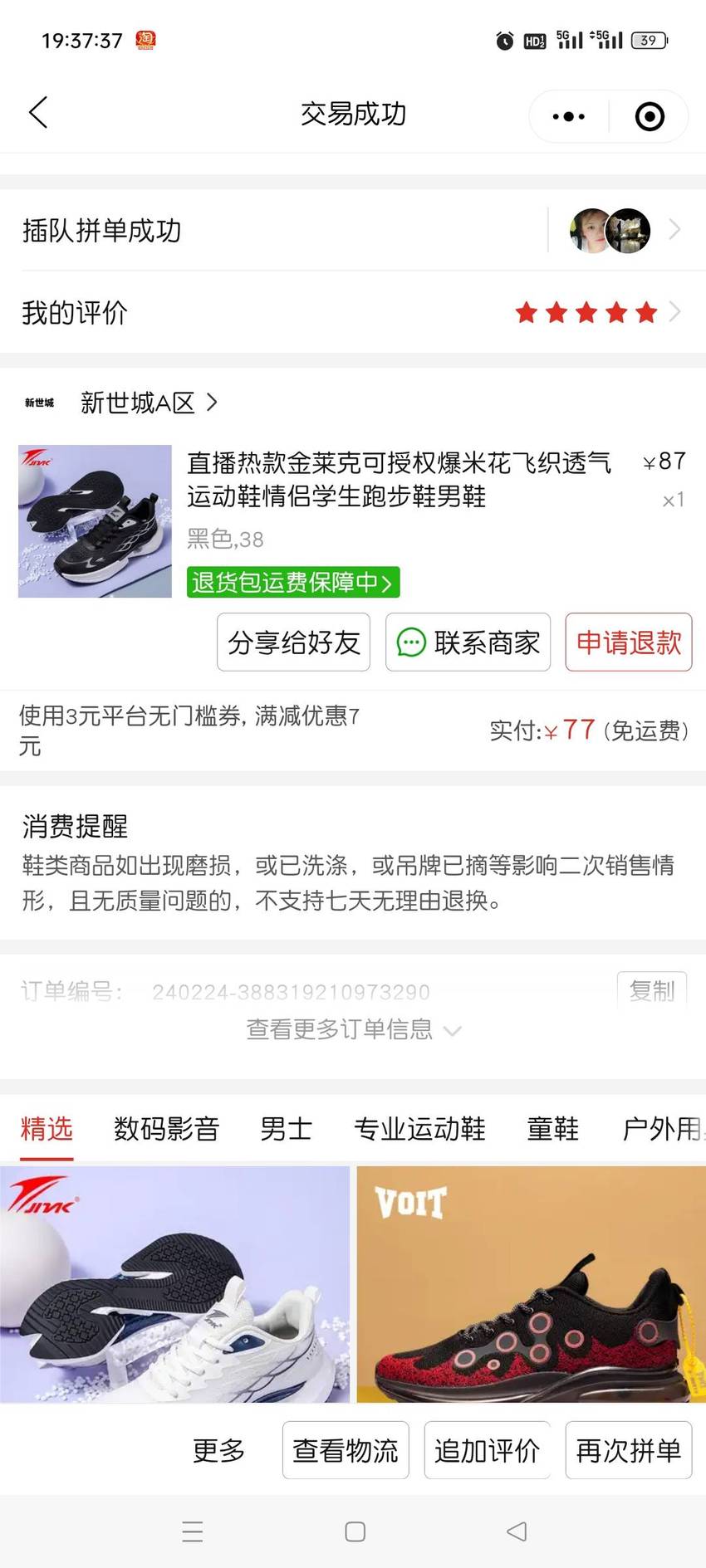Copy the order number with 复制
This screenshot has width=706, height=1568.
pos(652,989)
